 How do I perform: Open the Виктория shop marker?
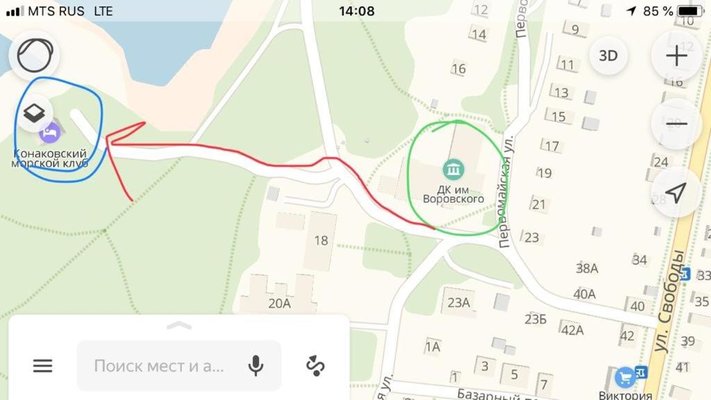pyautogui.click(x=628, y=376)
